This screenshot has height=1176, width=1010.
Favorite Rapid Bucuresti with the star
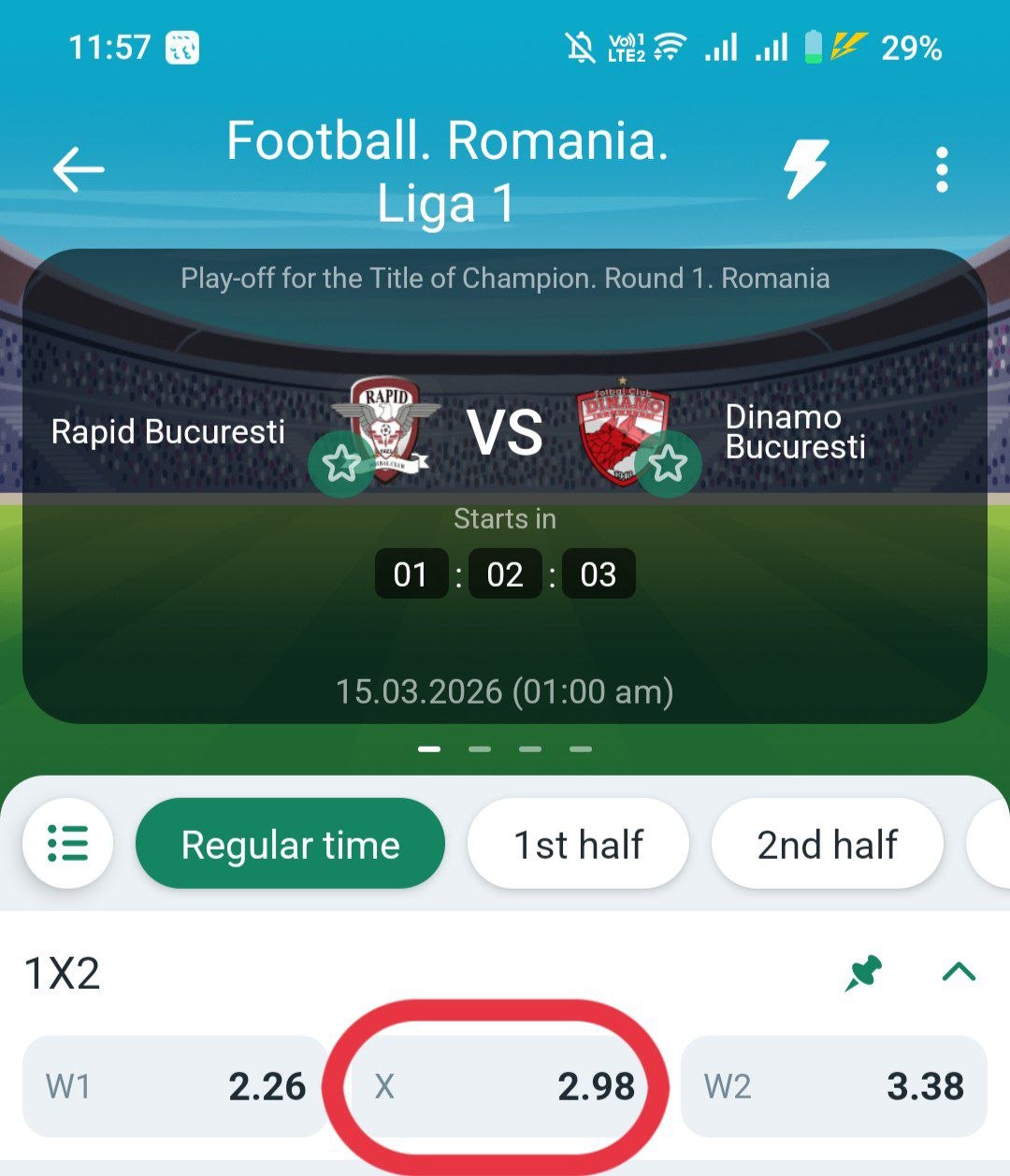341,464
